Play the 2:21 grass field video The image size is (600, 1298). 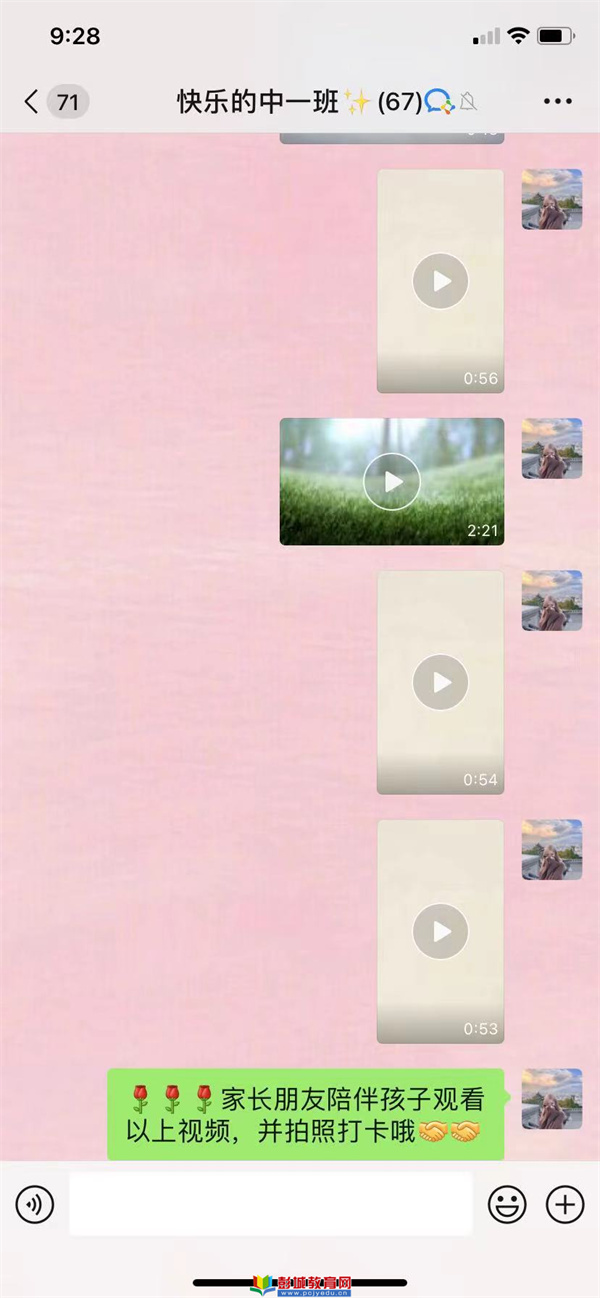coord(392,482)
